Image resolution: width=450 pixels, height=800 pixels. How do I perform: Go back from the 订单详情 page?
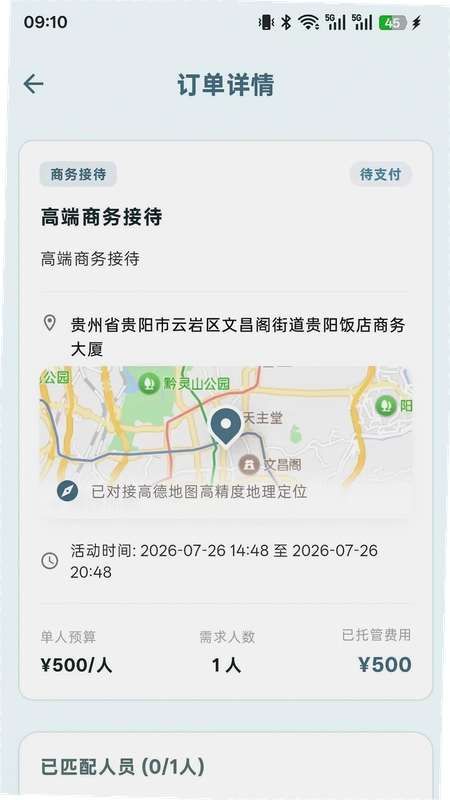pos(33,84)
